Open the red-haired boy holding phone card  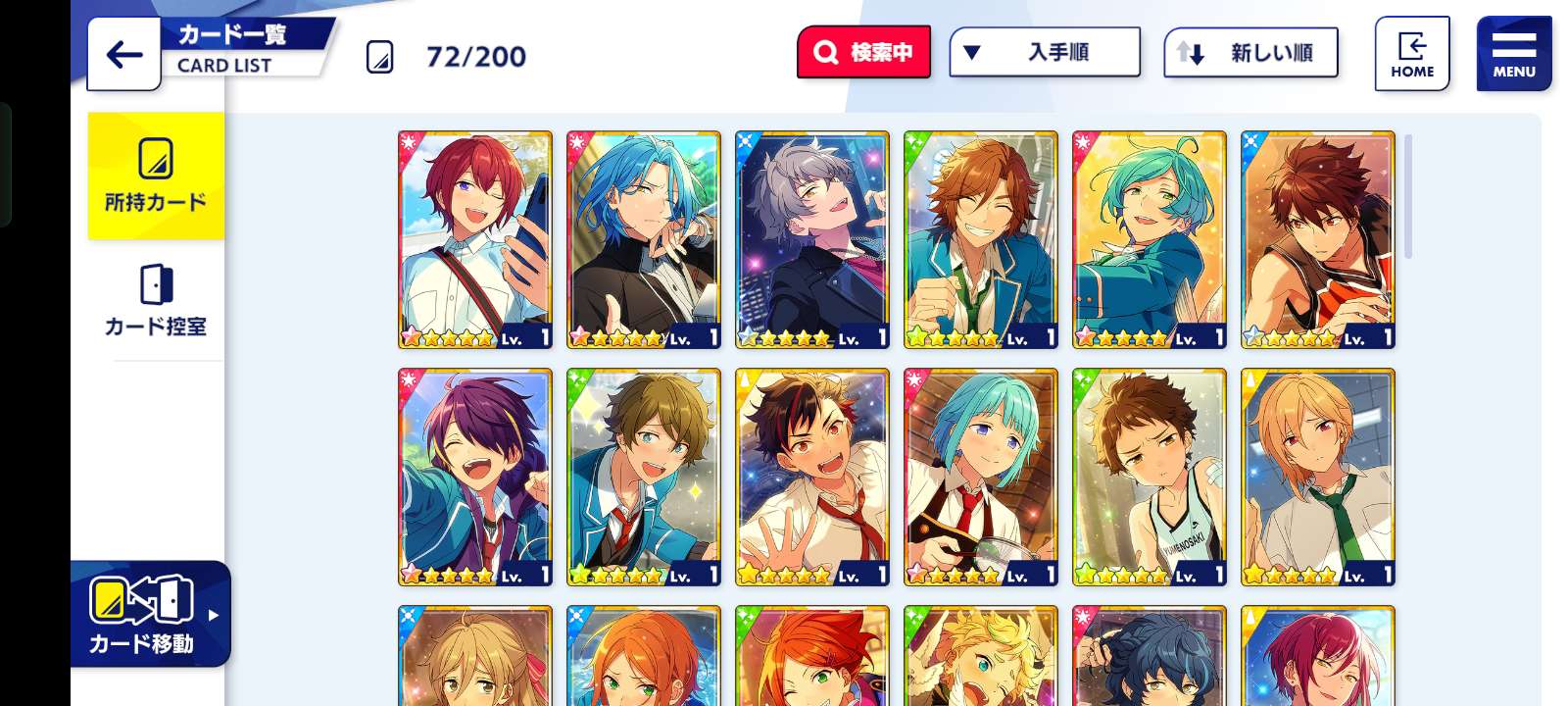pyautogui.click(x=475, y=239)
